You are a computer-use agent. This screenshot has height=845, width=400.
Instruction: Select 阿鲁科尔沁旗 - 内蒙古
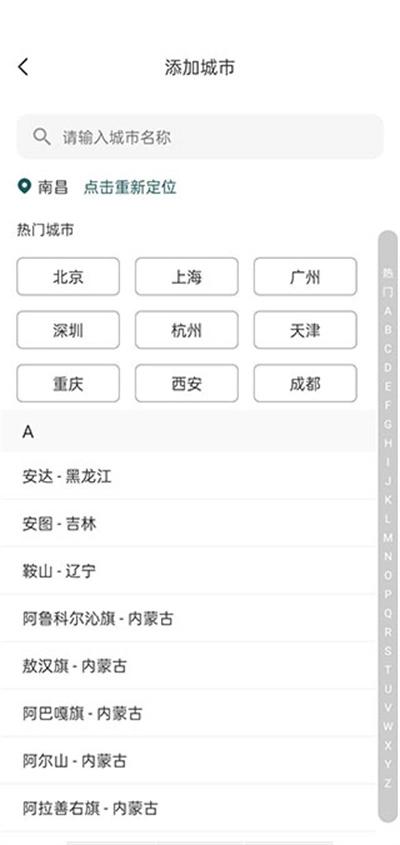pyautogui.click(x=188, y=618)
